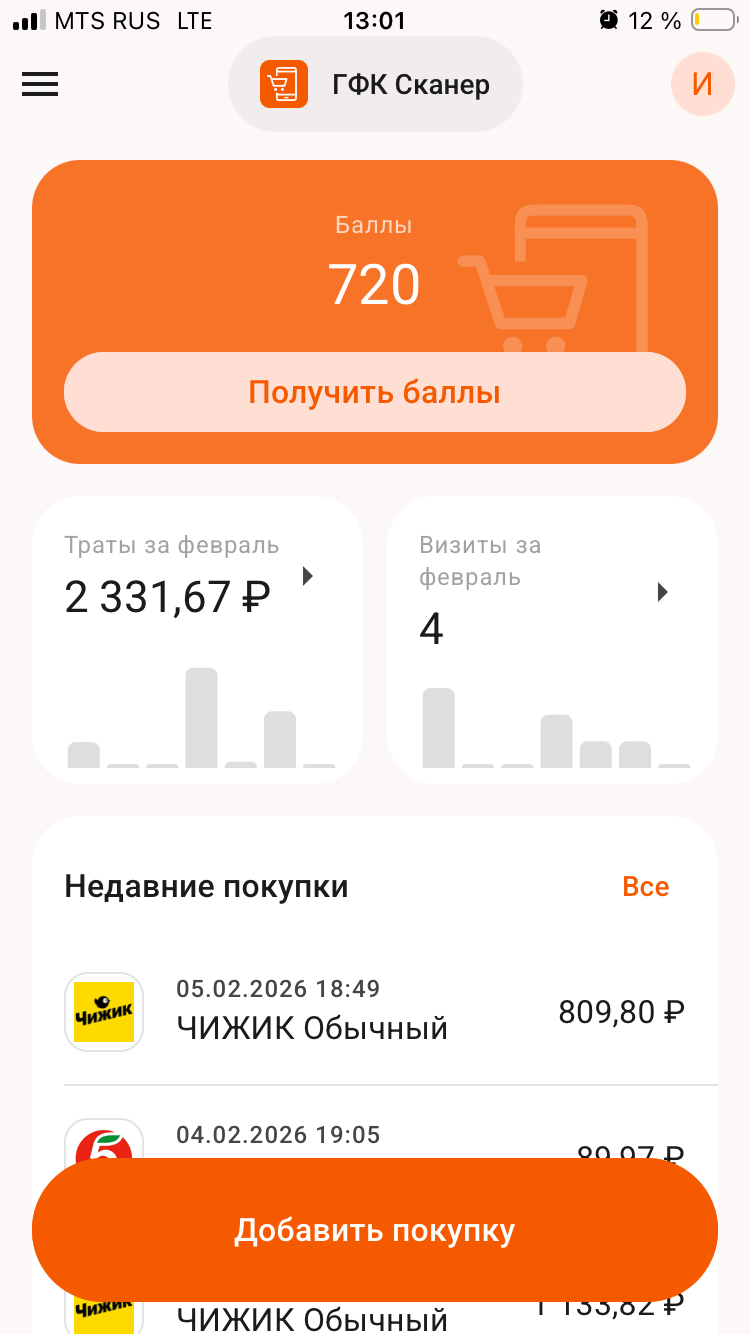The width and height of the screenshot is (750, 1334).
Task: Open the profile avatar "И"
Action: click(x=702, y=84)
